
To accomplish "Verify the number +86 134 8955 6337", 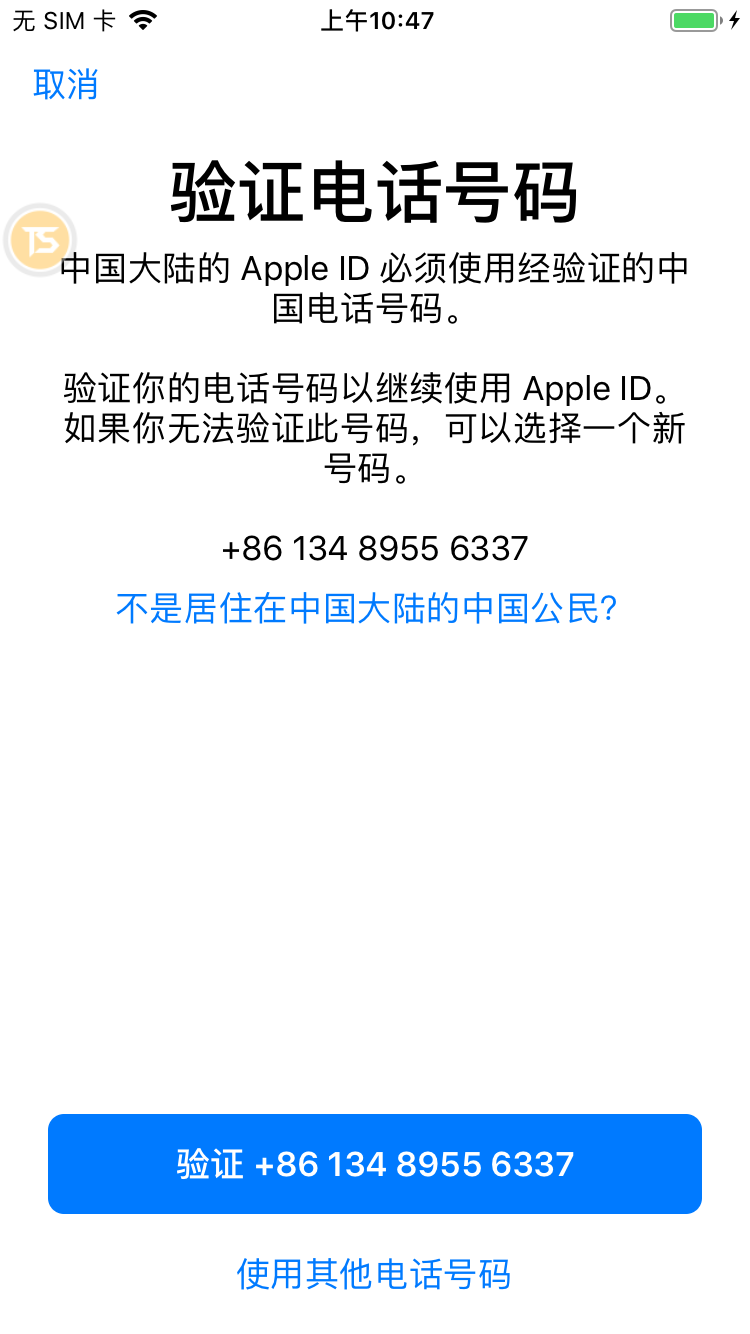I will tap(375, 1164).
